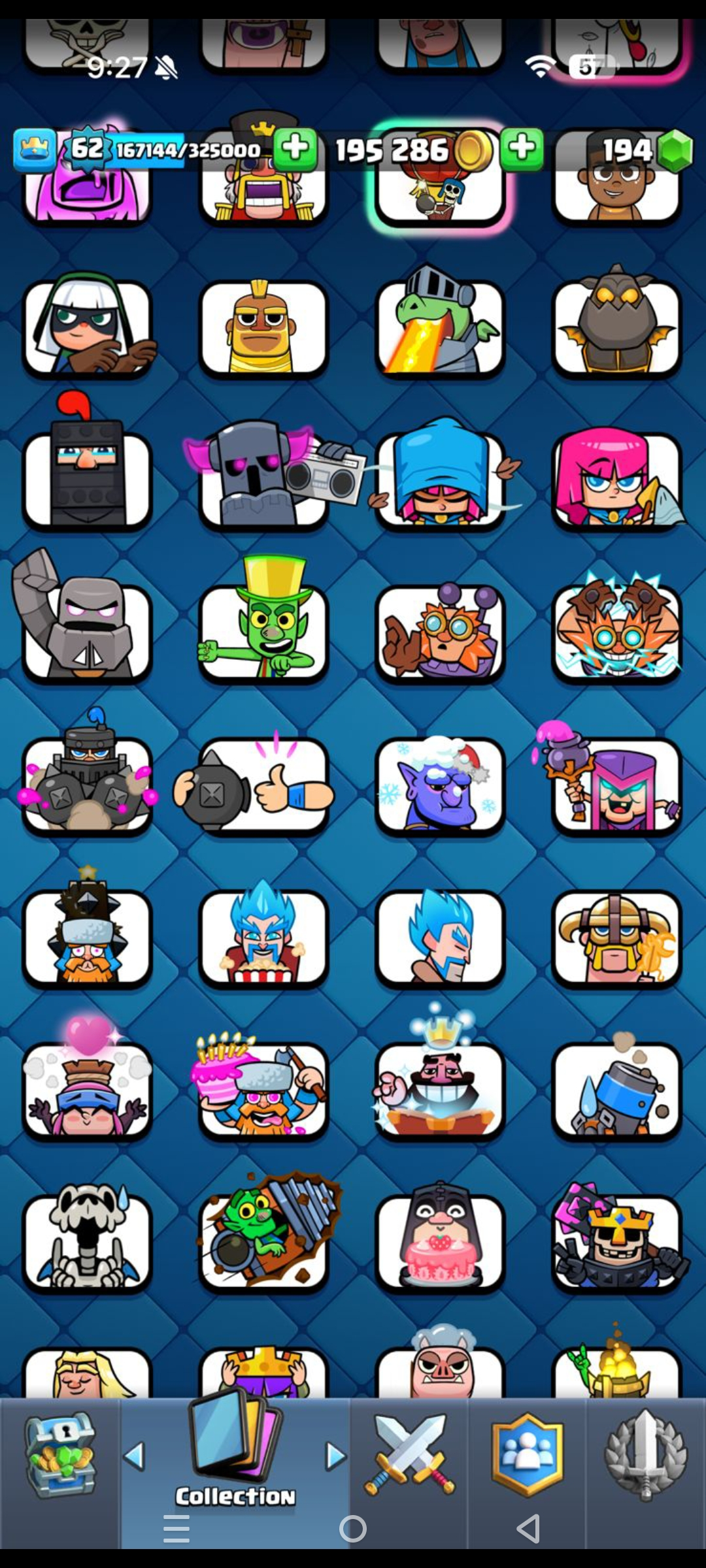Tap the green plus next to gold
The width and height of the screenshot is (706, 1568).
522,149
